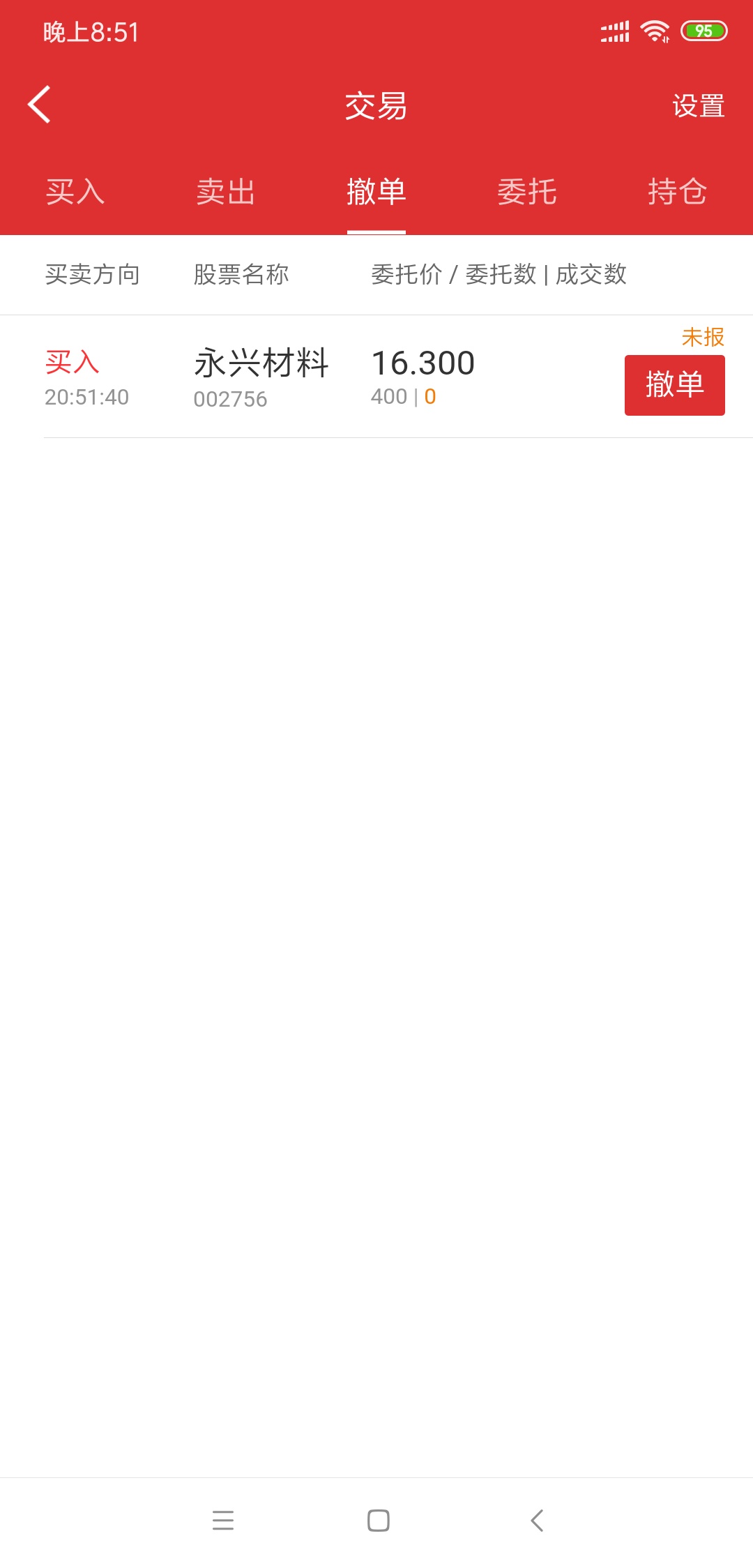Viewport: 753px width, 1568px height.
Task: Open the 委托 tab
Action: (527, 192)
